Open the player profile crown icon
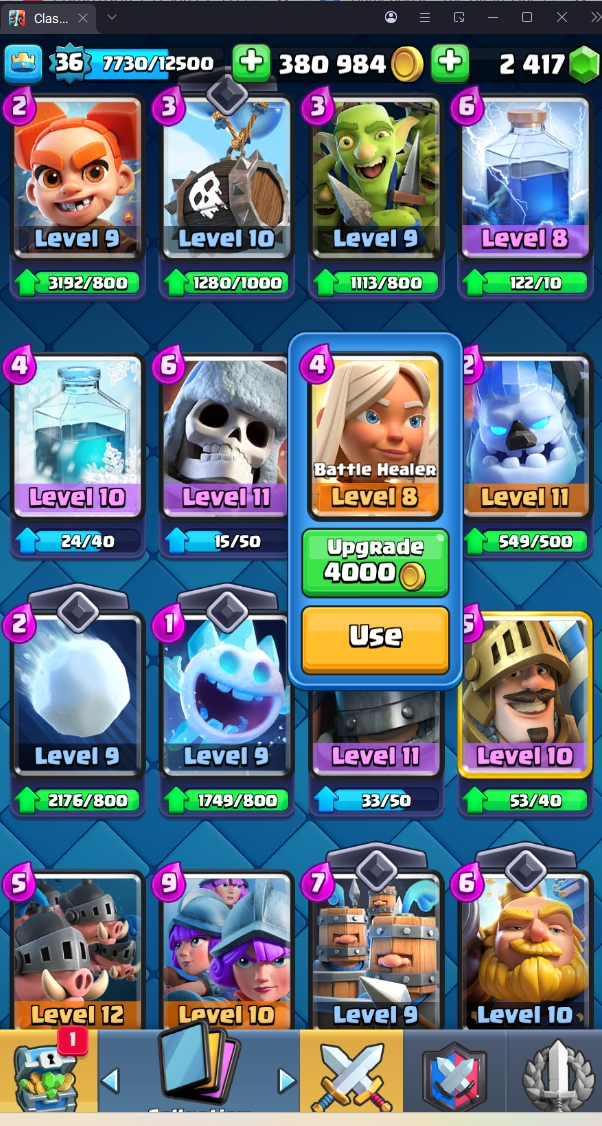Screen dimensions: 602x1126 pyautogui.click(x=23, y=63)
